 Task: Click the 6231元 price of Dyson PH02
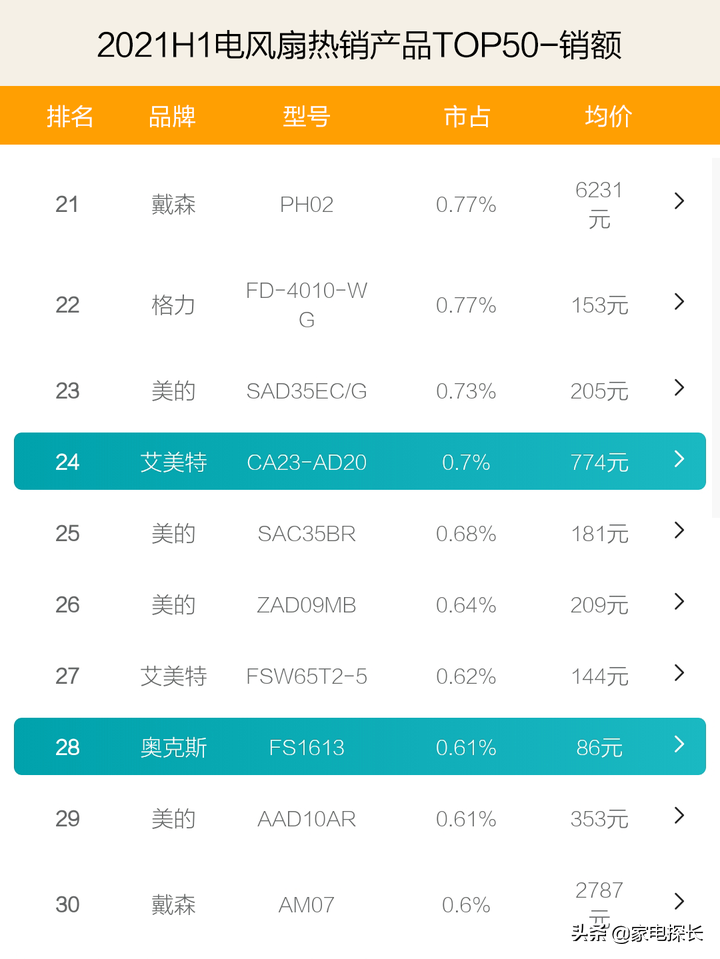pyautogui.click(x=599, y=202)
